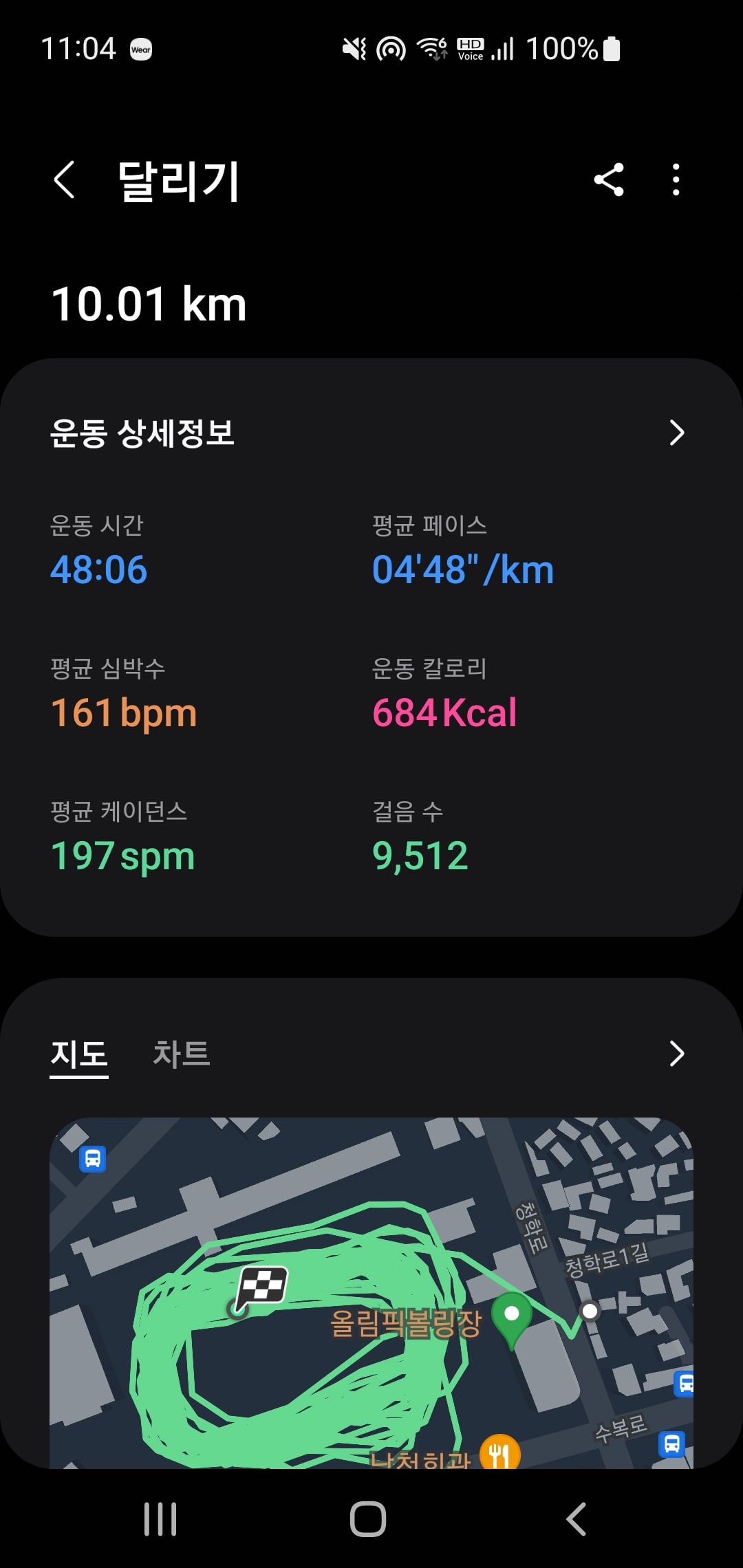Expand the map section with the chevron
The width and height of the screenshot is (743, 1568).
pyautogui.click(x=677, y=1054)
